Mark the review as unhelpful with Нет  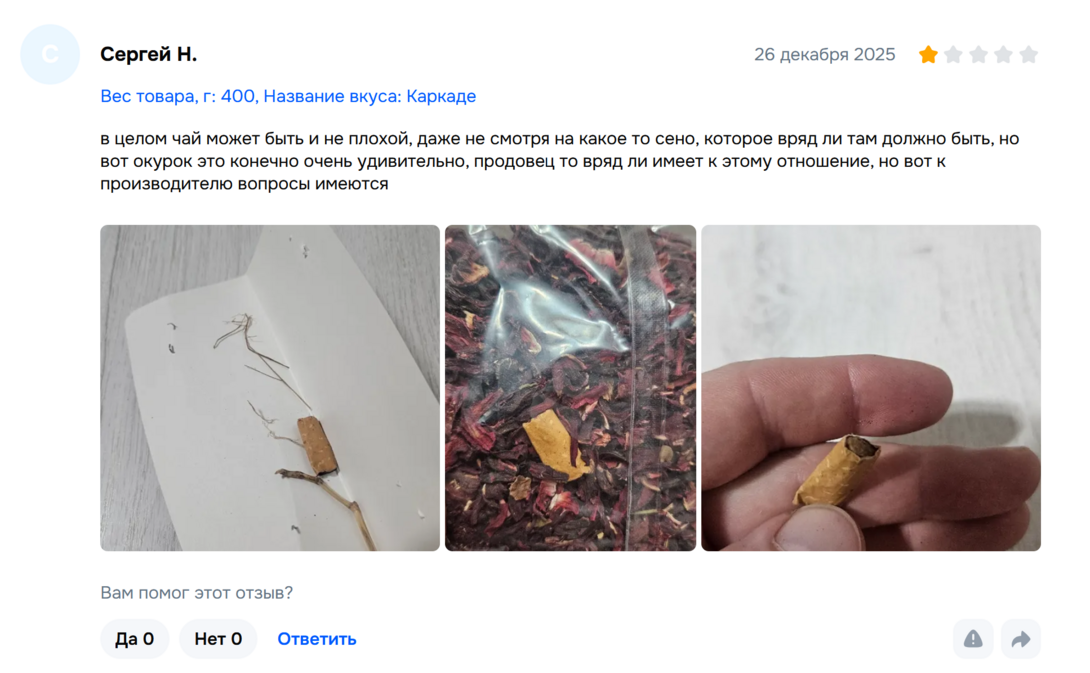point(218,639)
